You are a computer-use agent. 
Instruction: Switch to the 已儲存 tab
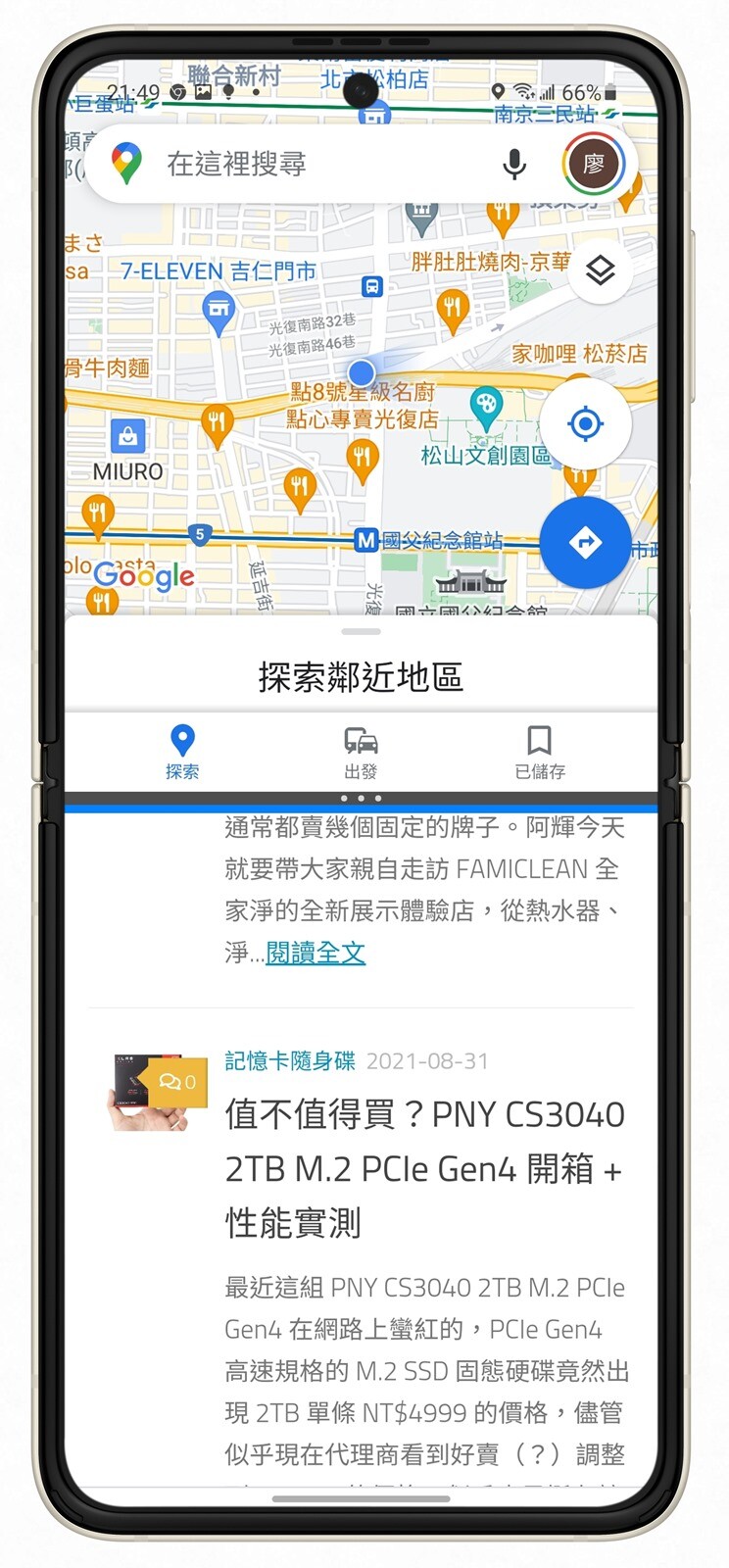[540, 752]
